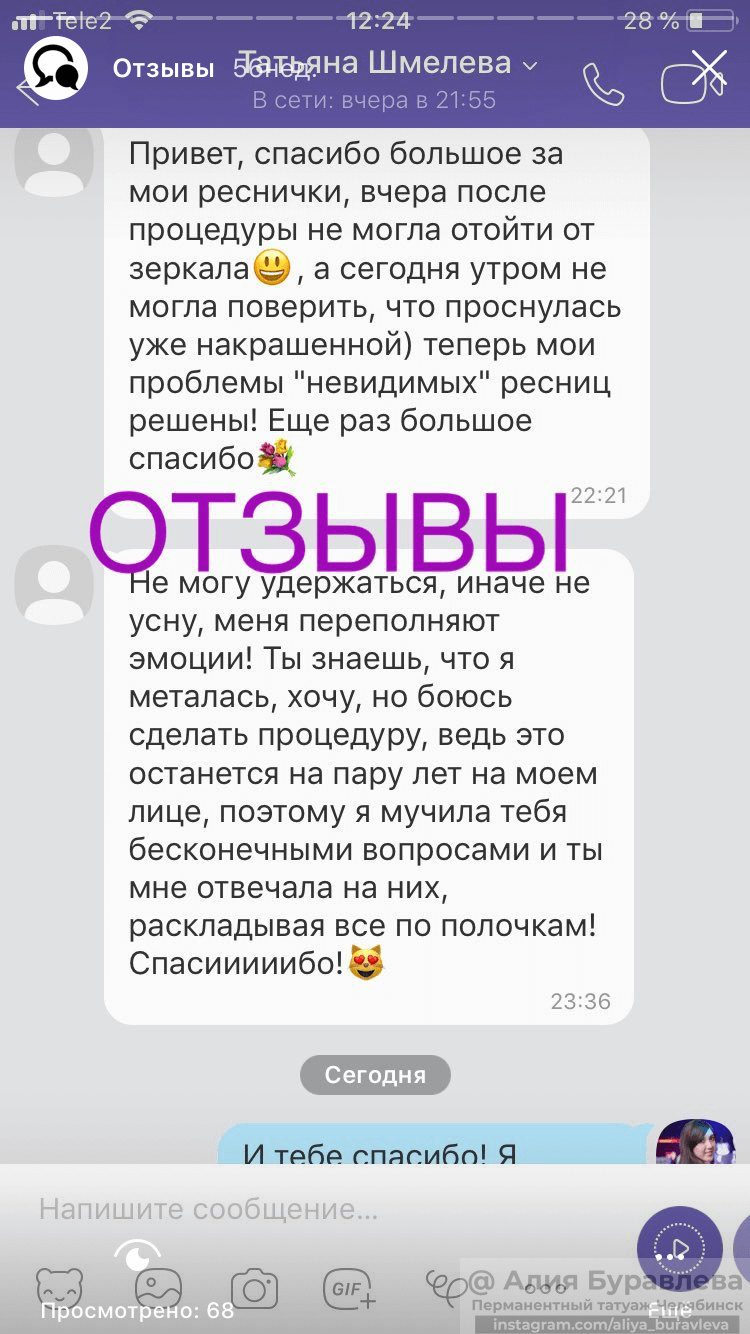Close the Отзывы highlight story
Screen dimensions: 750x1334
point(709,68)
